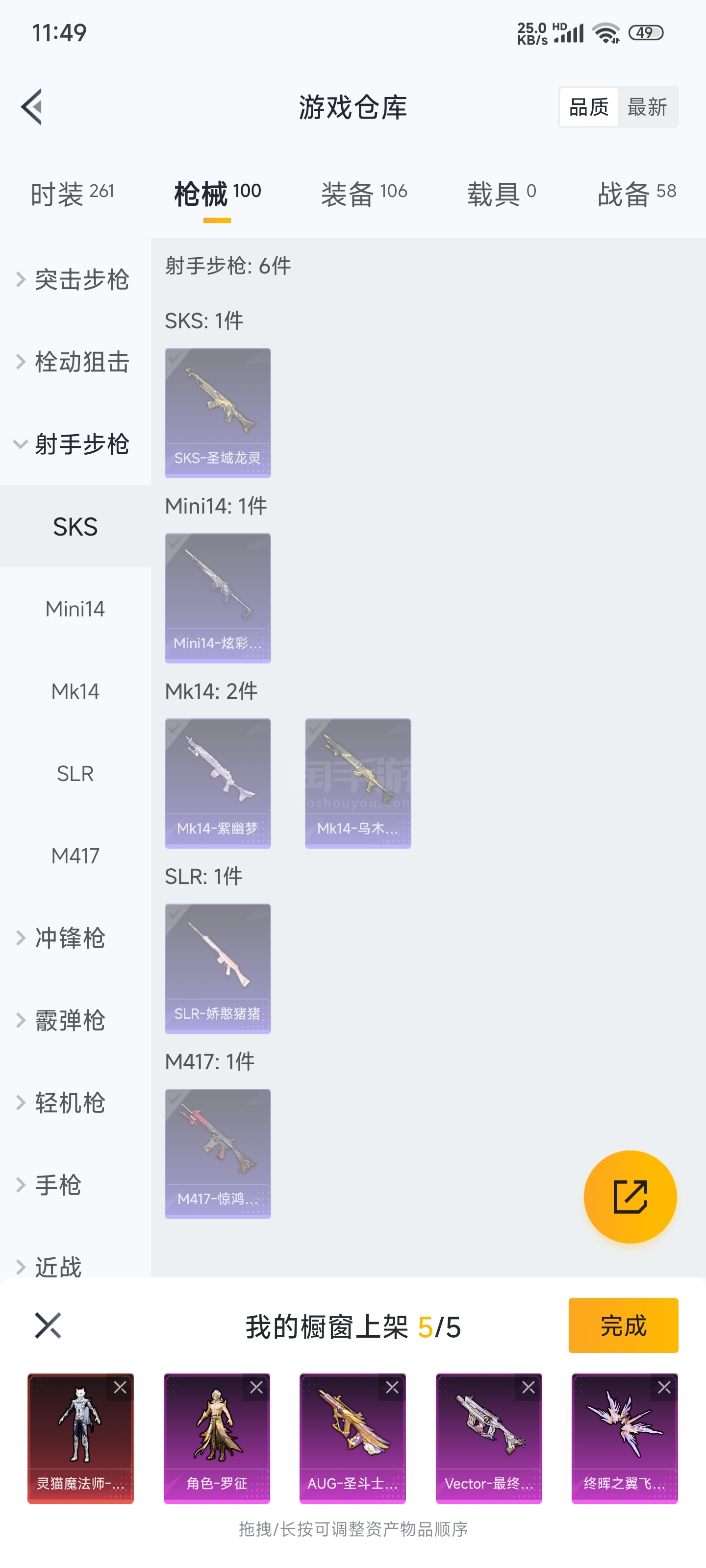Tap the orange floating share button
Screen dimensions: 706x1568
pyautogui.click(x=630, y=1196)
